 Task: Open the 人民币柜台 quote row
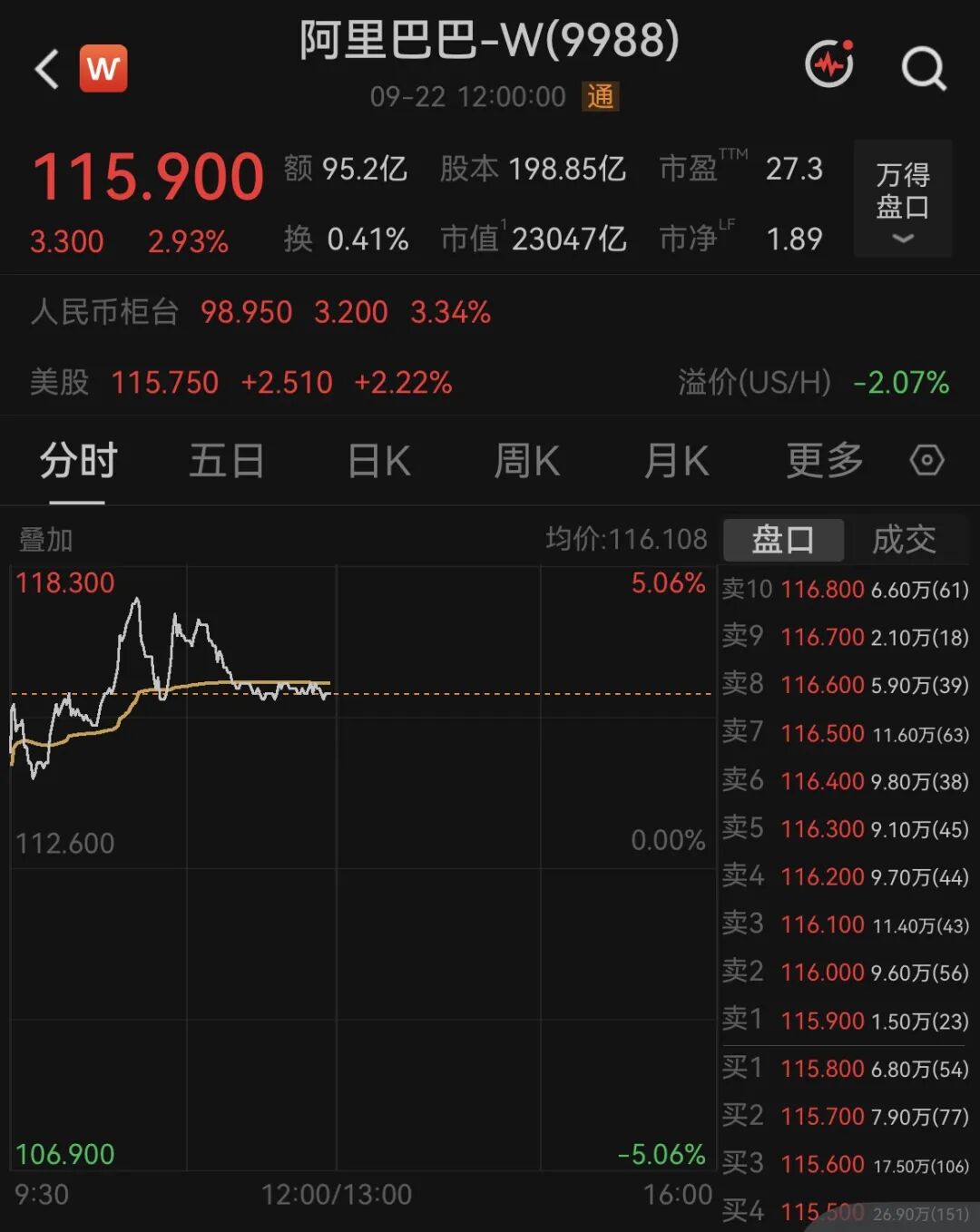pyautogui.click(x=261, y=312)
